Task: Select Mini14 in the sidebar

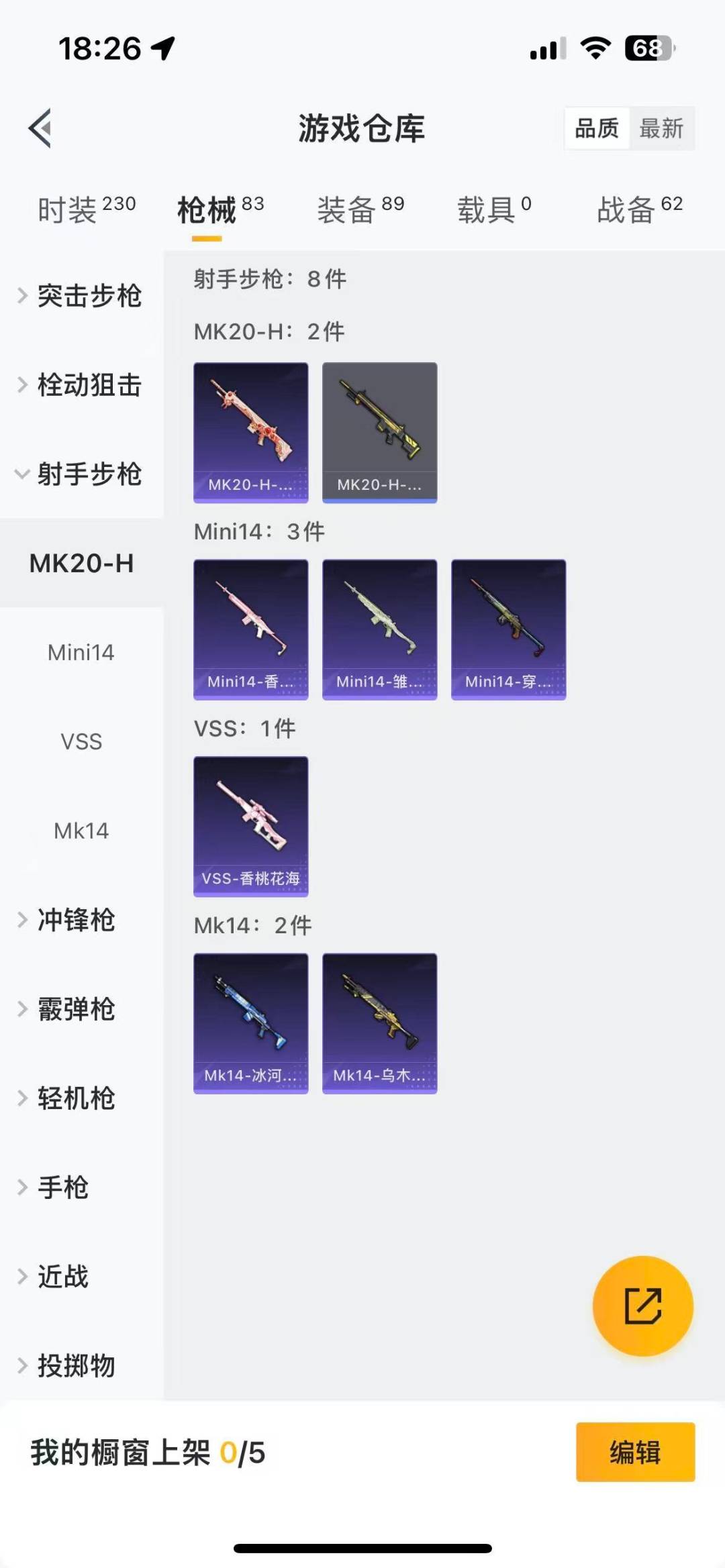Action: coord(81,652)
